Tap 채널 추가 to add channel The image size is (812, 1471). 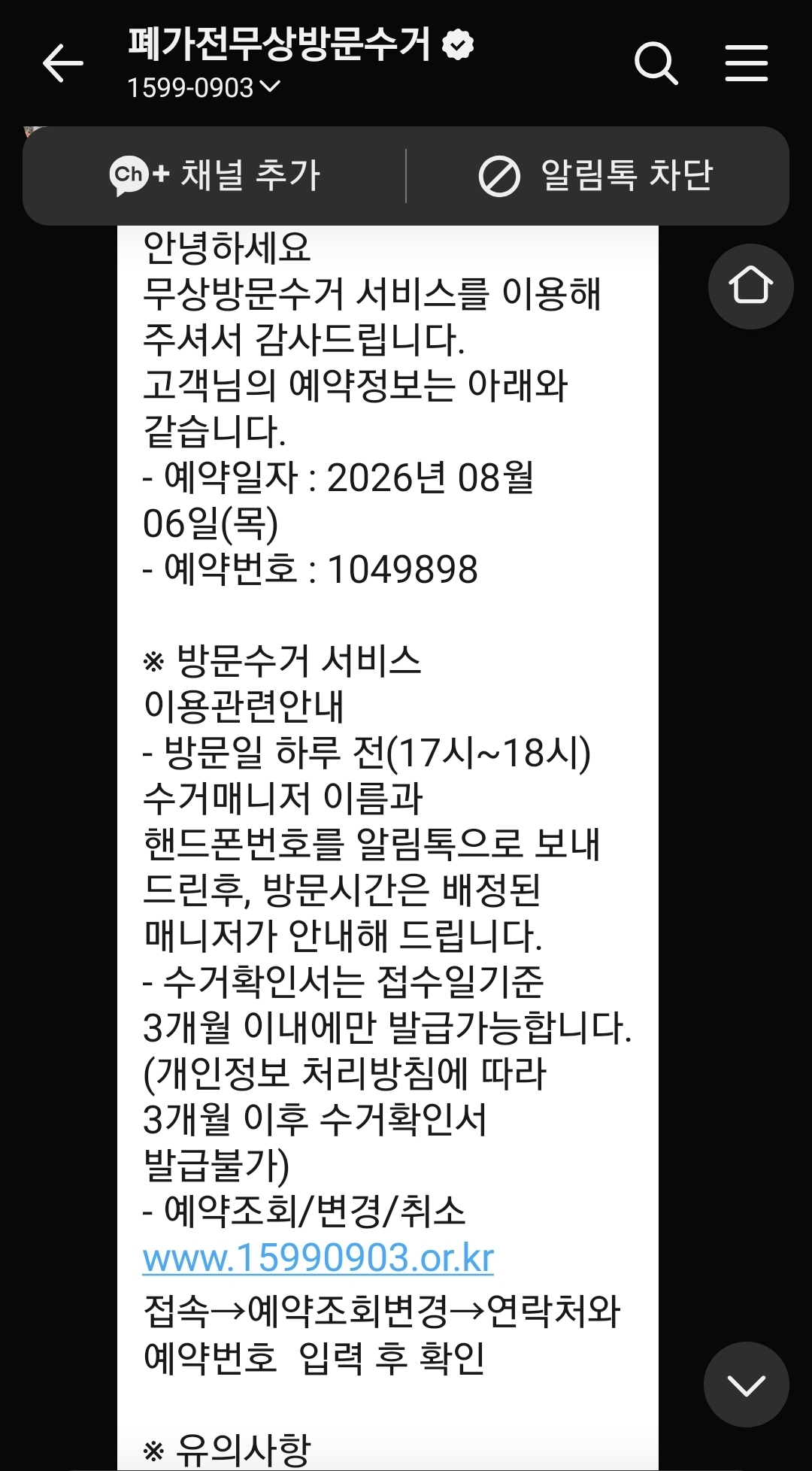215,176
